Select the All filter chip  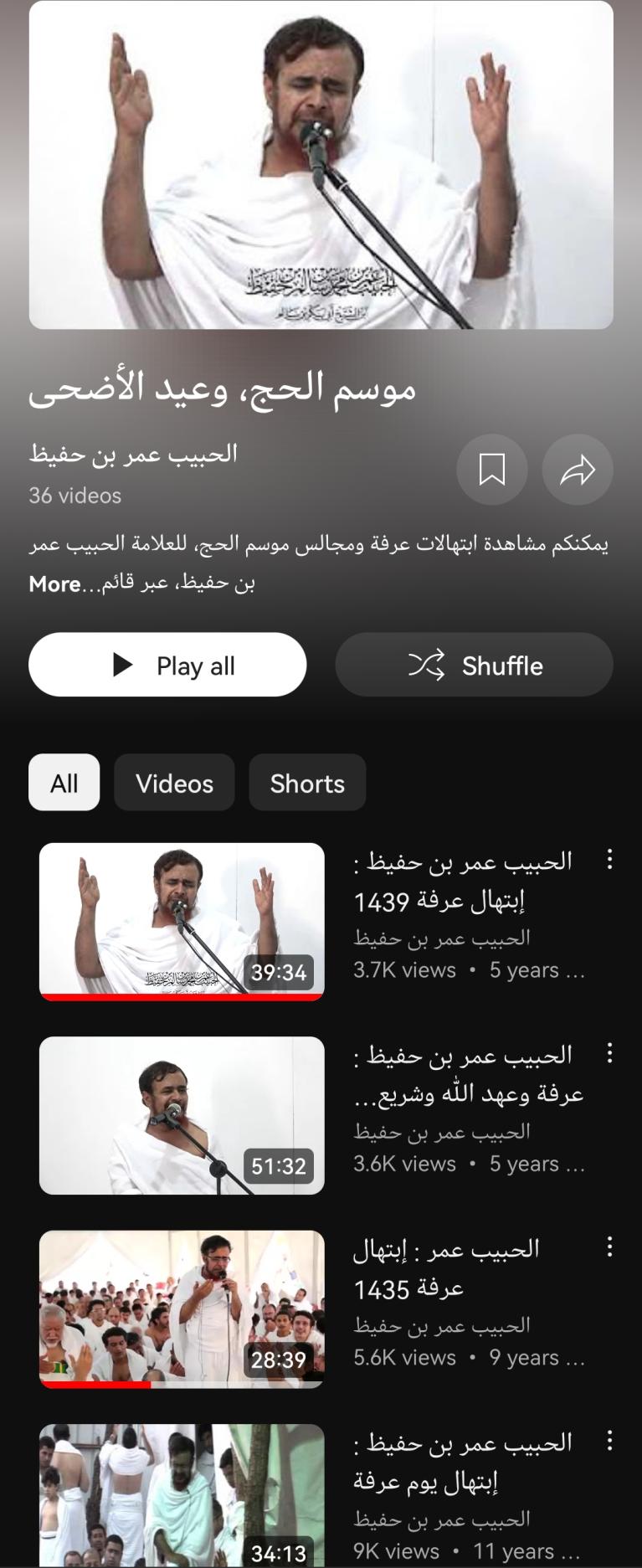pos(64,783)
